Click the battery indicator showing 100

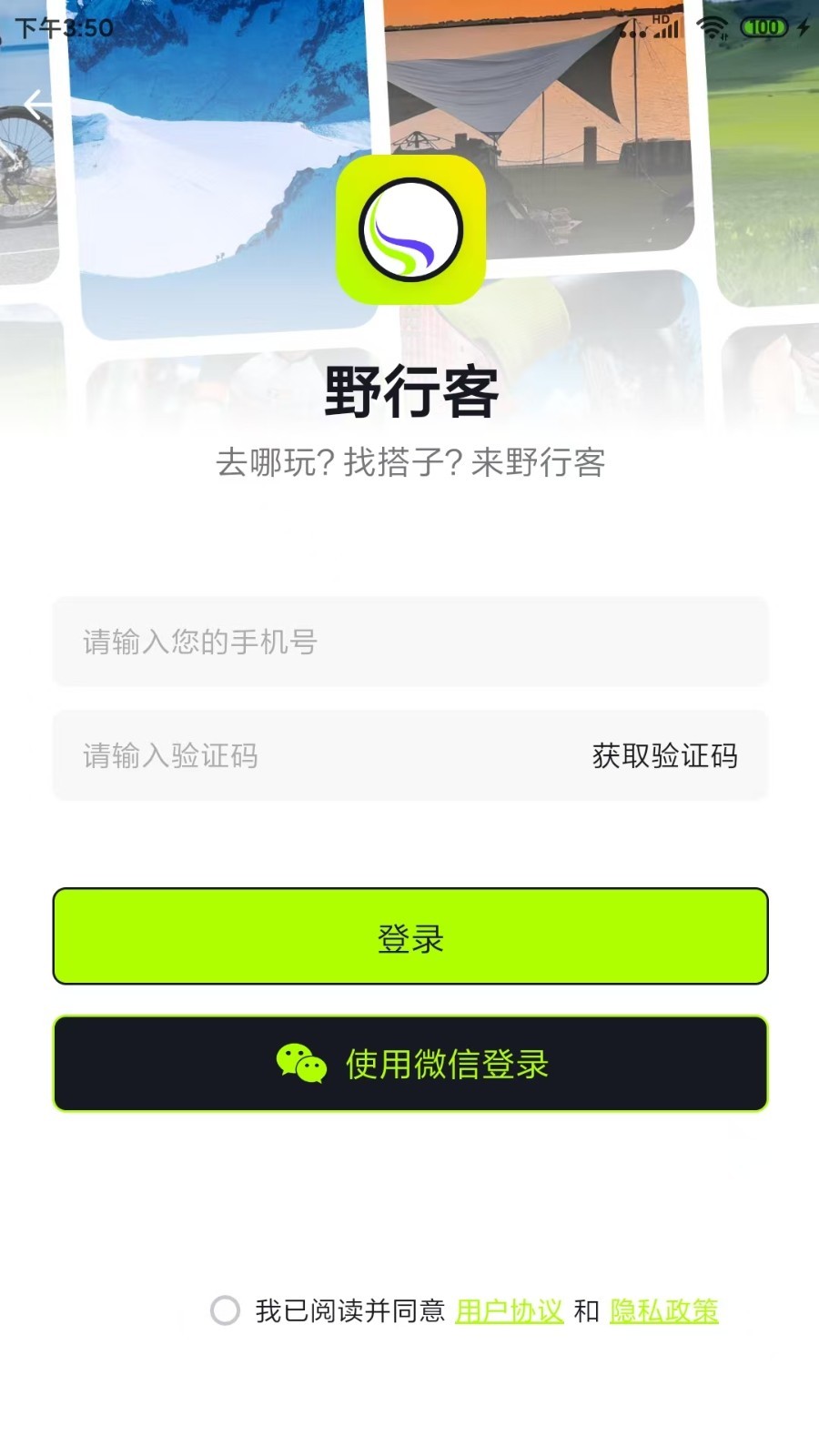coord(763,27)
